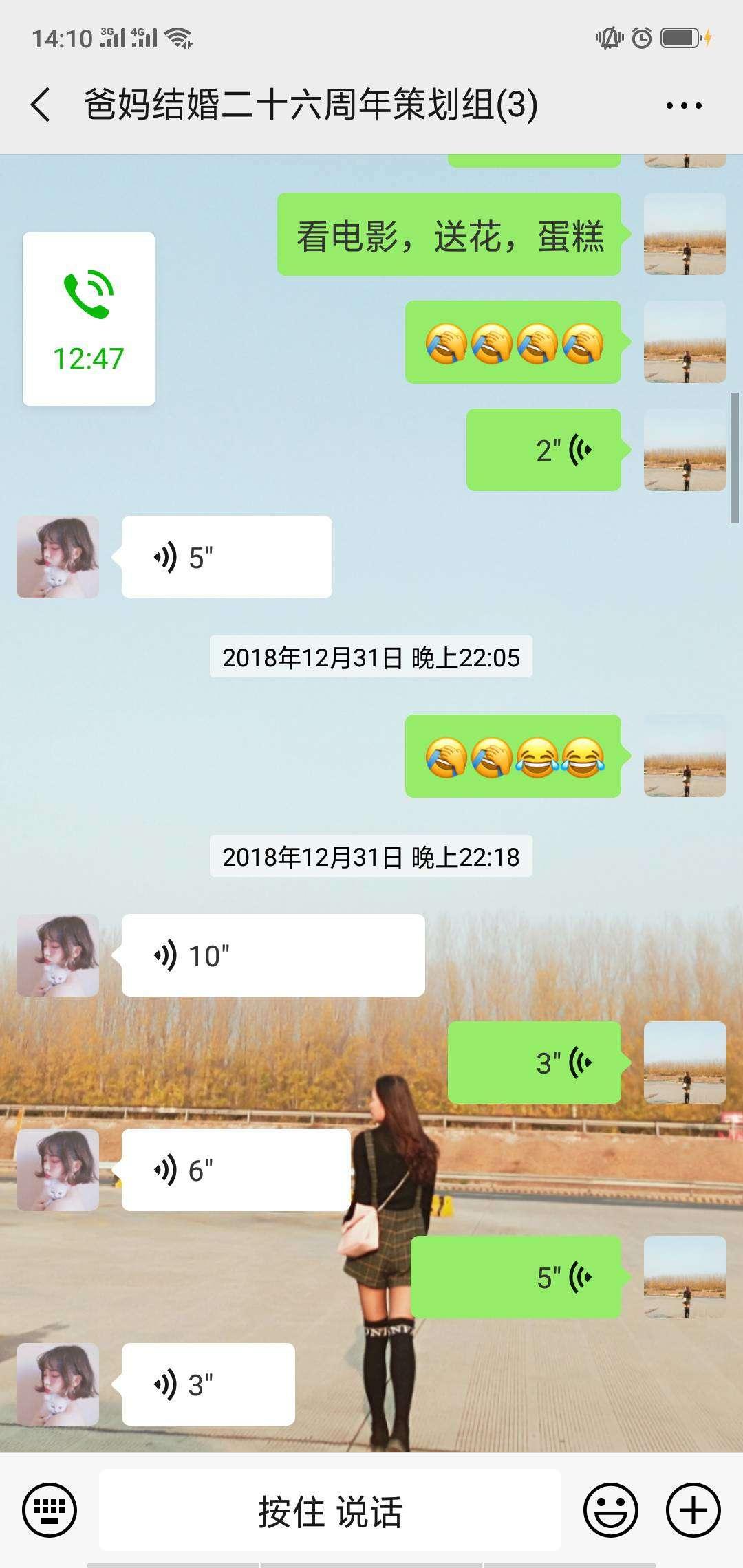Play the sent 2" voice message
This screenshot has height=1568, width=743.
coord(543,450)
